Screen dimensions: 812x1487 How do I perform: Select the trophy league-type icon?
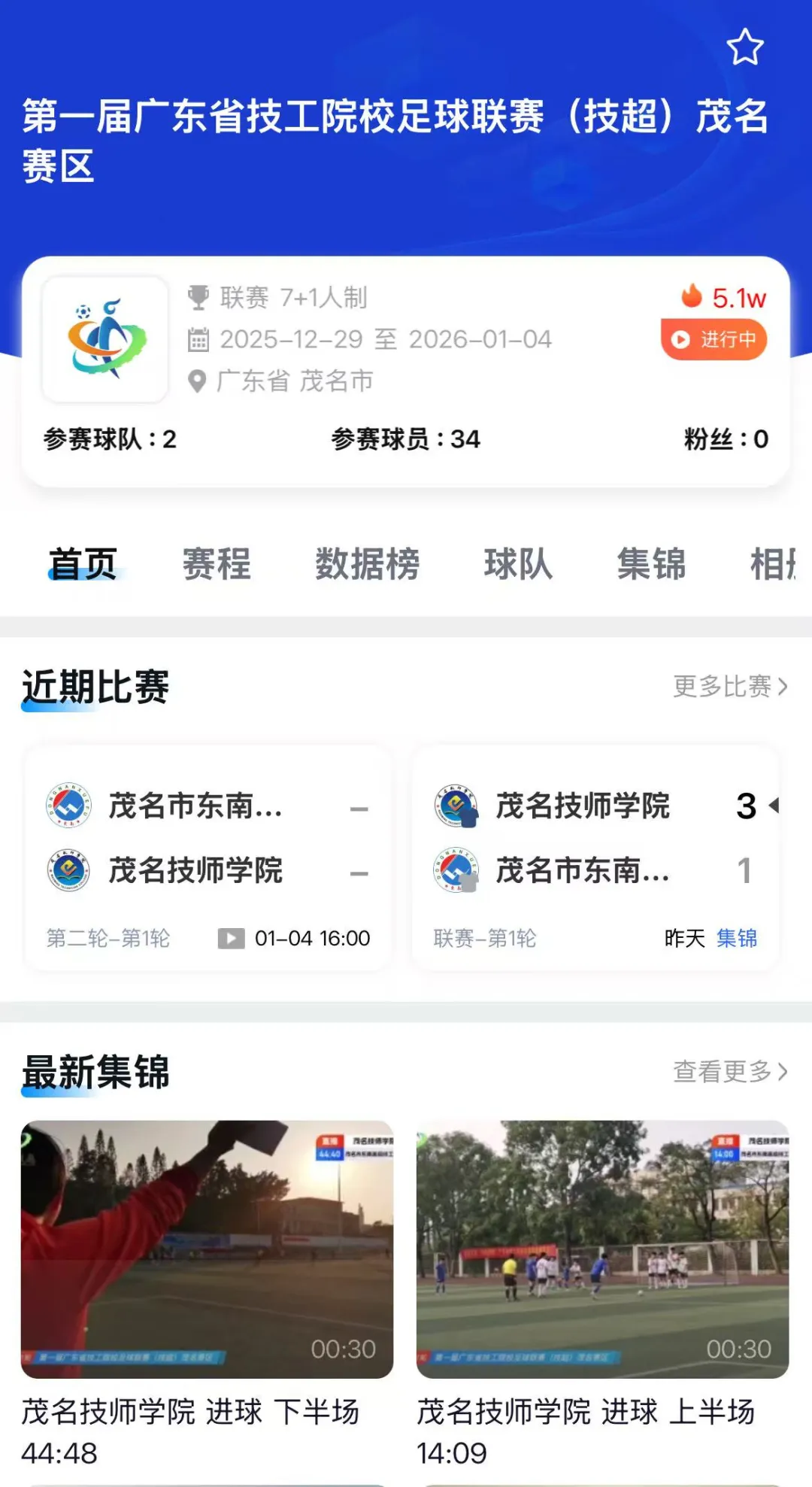pyautogui.click(x=197, y=296)
